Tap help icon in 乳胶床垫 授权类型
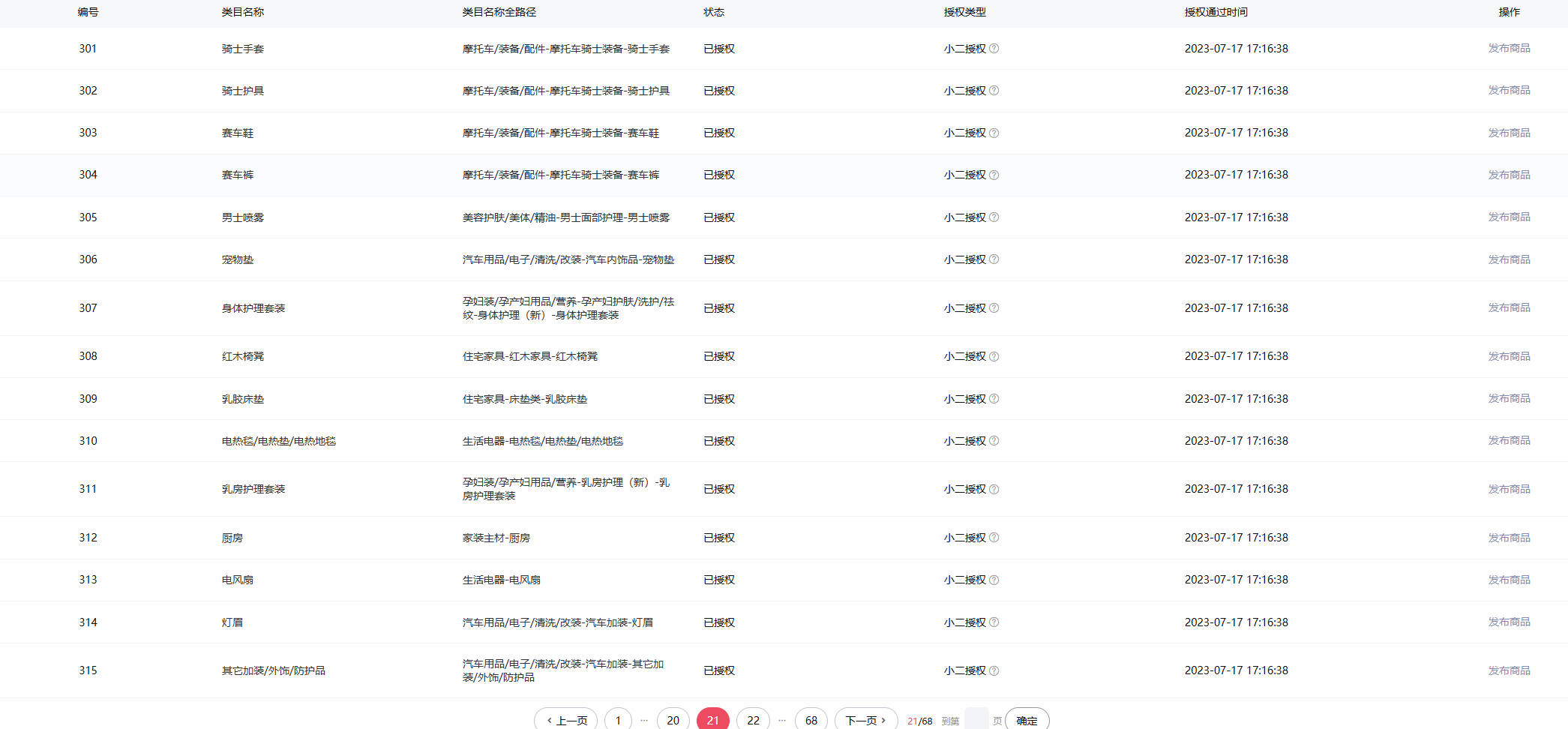Image resolution: width=1568 pixels, height=729 pixels. (994, 399)
